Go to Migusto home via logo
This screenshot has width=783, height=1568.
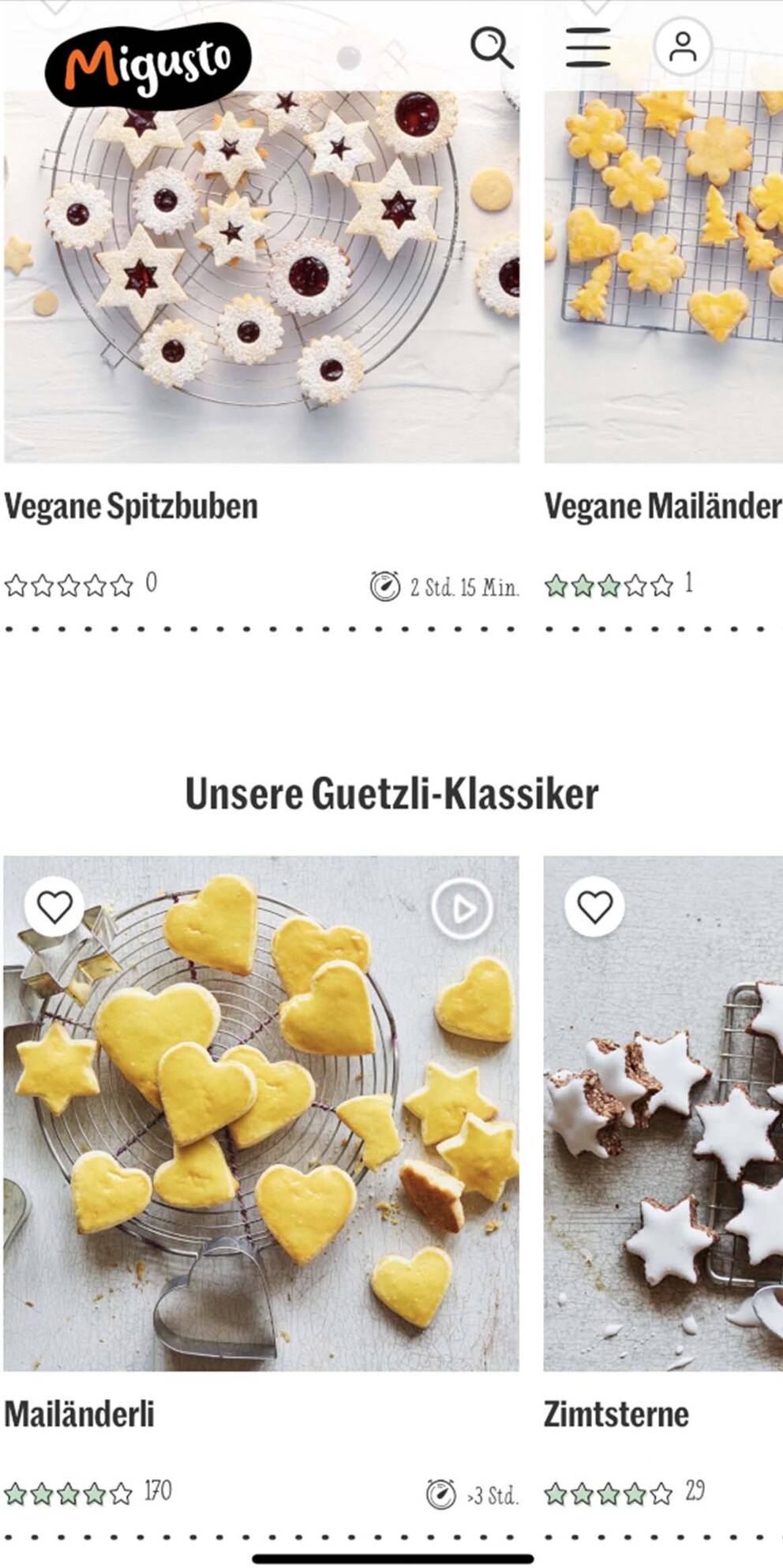pyautogui.click(x=148, y=63)
